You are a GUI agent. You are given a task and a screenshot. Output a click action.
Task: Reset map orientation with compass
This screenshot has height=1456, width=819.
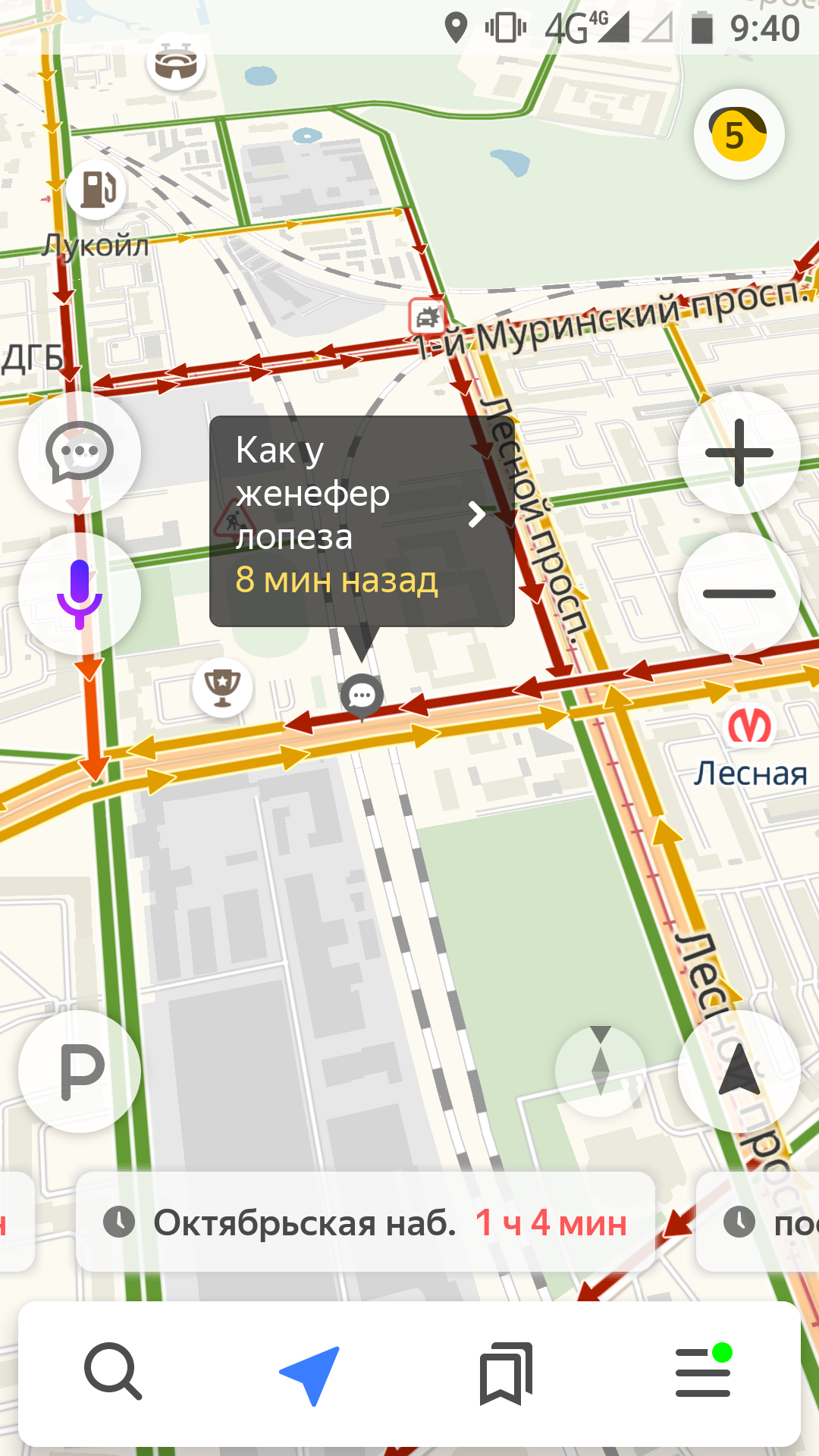(600, 1071)
